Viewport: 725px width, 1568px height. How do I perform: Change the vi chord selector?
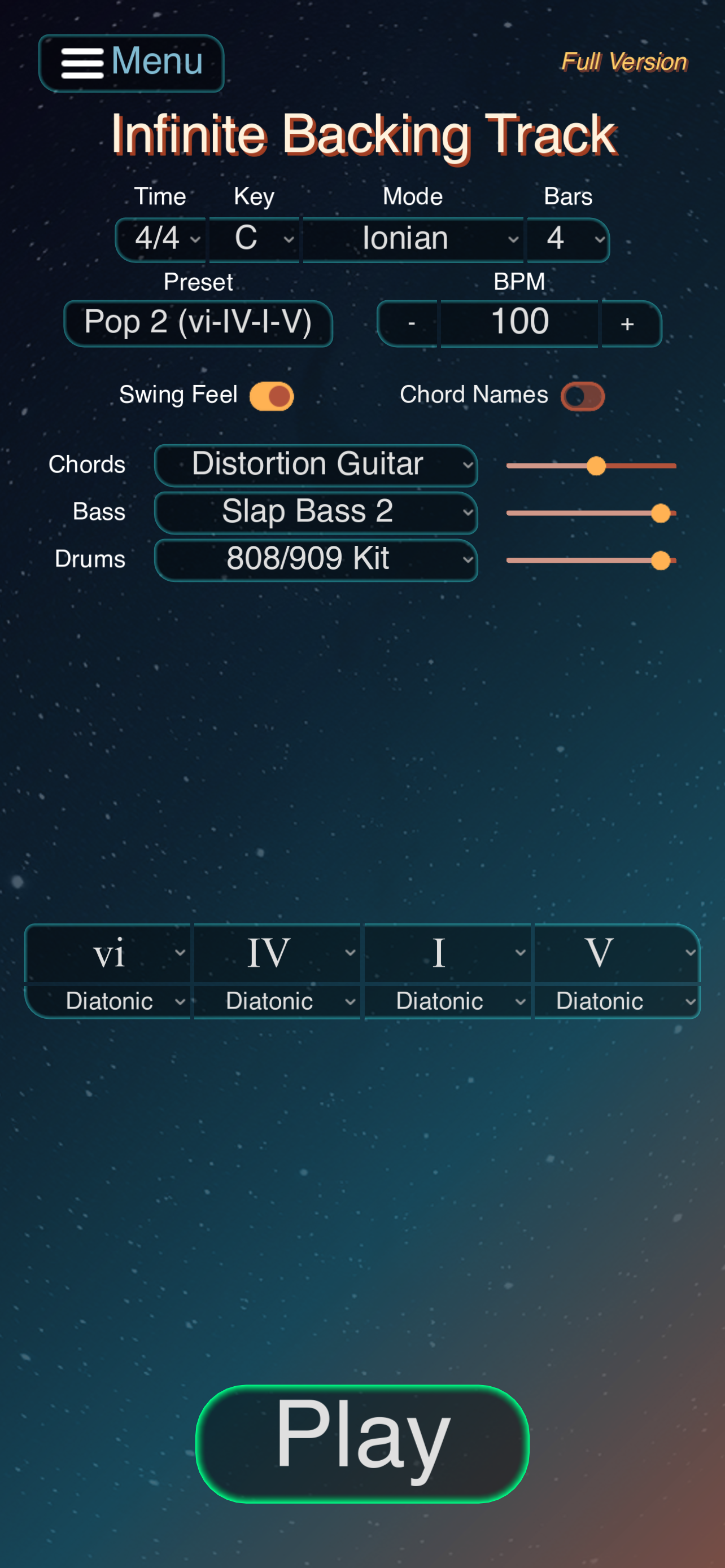[108, 953]
